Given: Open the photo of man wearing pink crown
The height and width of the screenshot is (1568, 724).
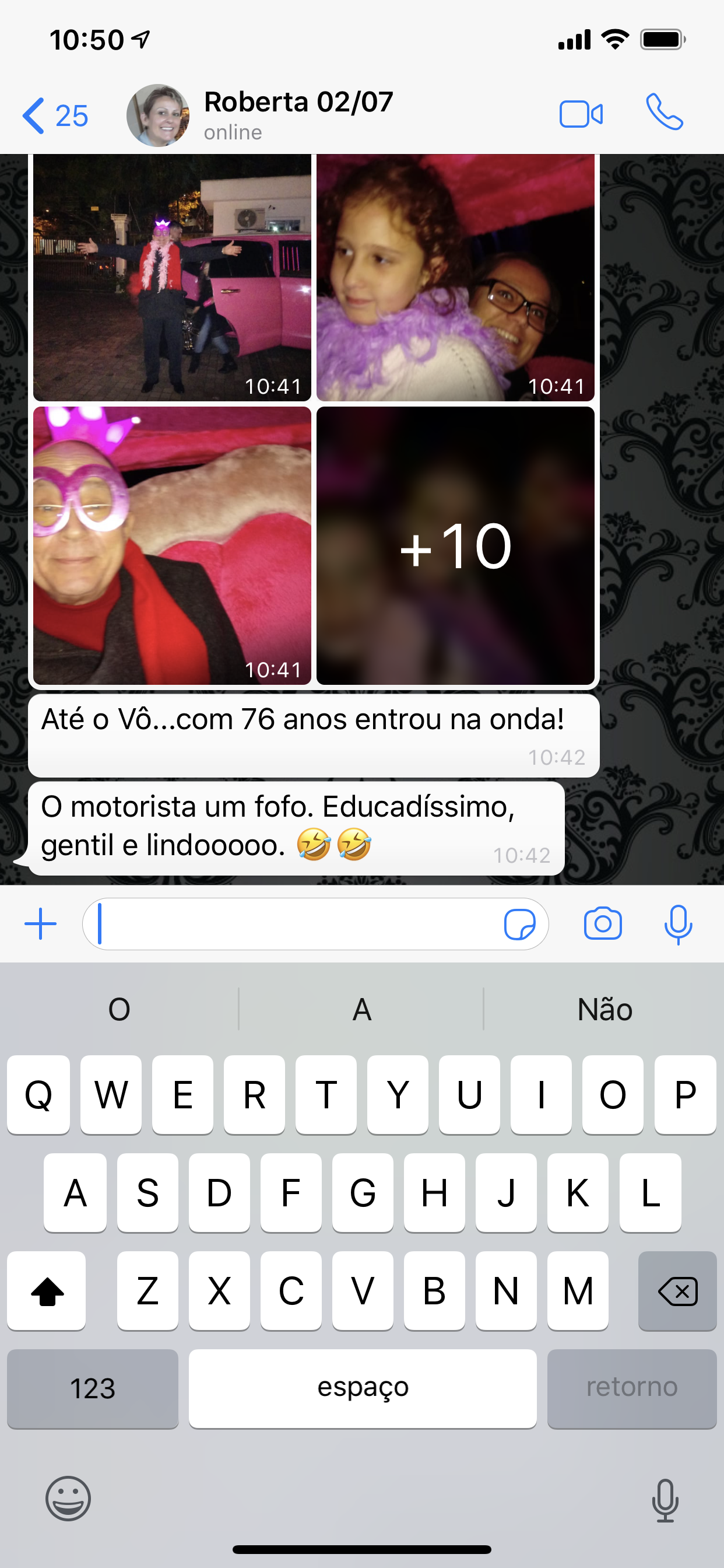Looking at the screenshot, I should coord(172,545).
